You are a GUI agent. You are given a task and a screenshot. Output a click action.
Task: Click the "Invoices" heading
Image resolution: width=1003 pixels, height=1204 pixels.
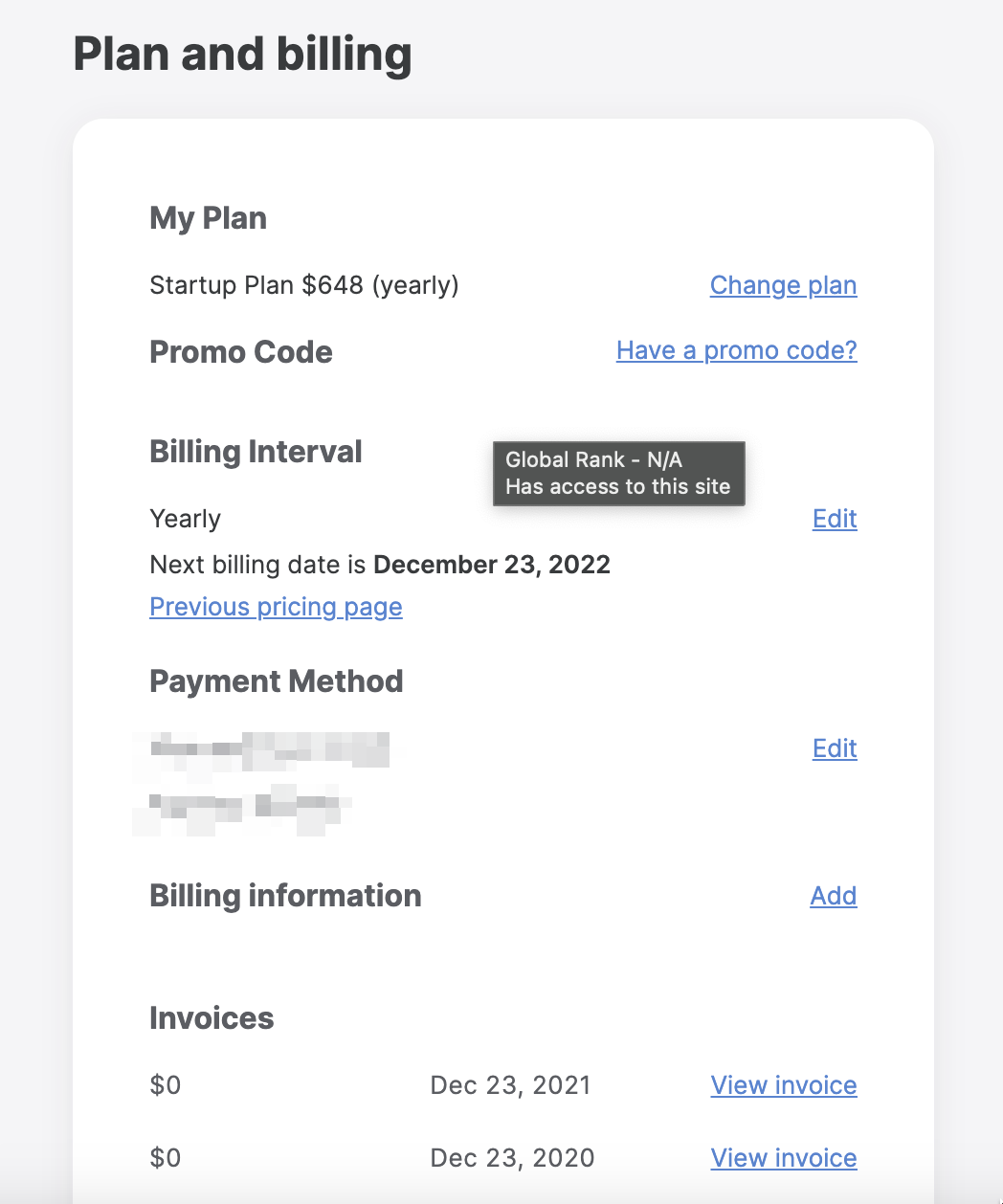(x=211, y=1018)
